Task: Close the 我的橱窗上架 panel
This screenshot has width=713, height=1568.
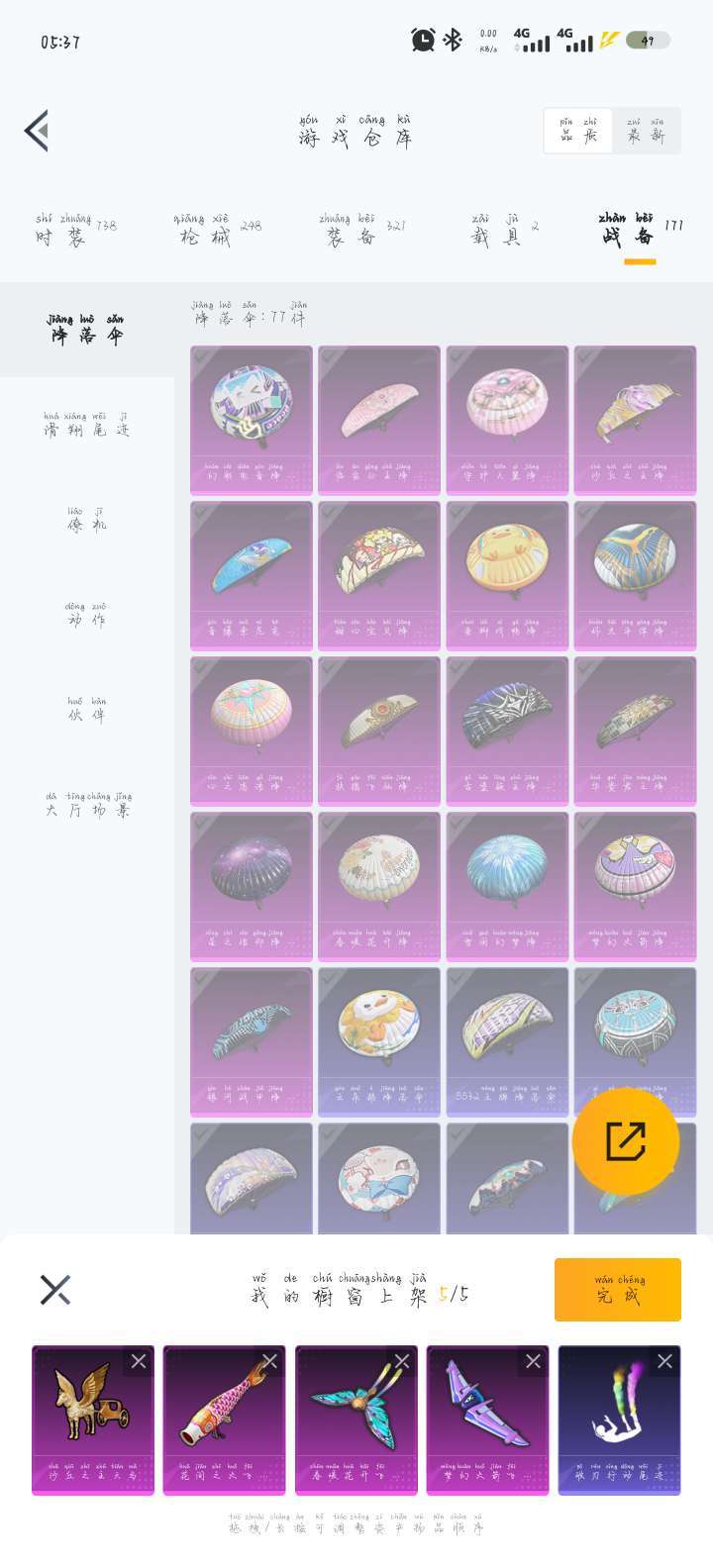Action: click(x=55, y=1290)
